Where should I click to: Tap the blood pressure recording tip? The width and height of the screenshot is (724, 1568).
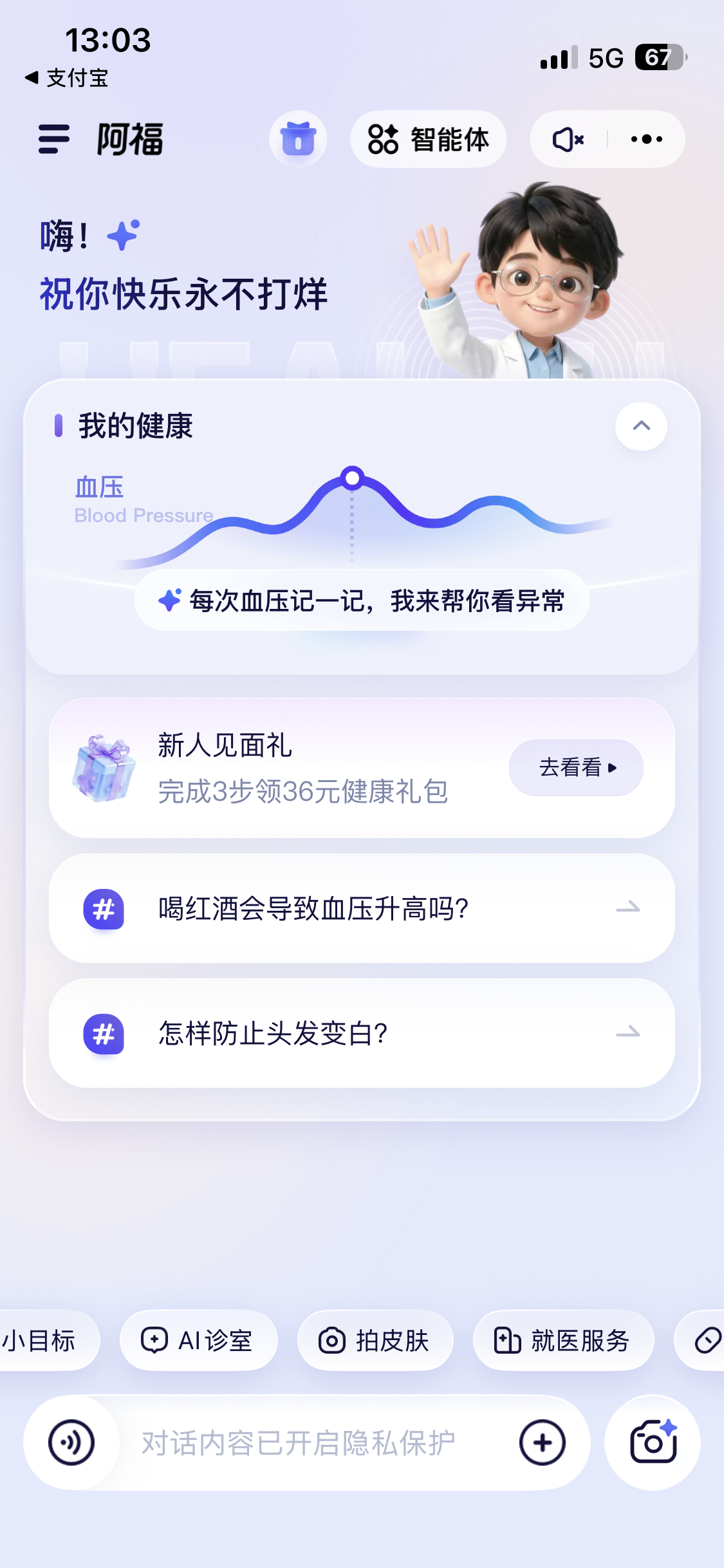(362, 601)
